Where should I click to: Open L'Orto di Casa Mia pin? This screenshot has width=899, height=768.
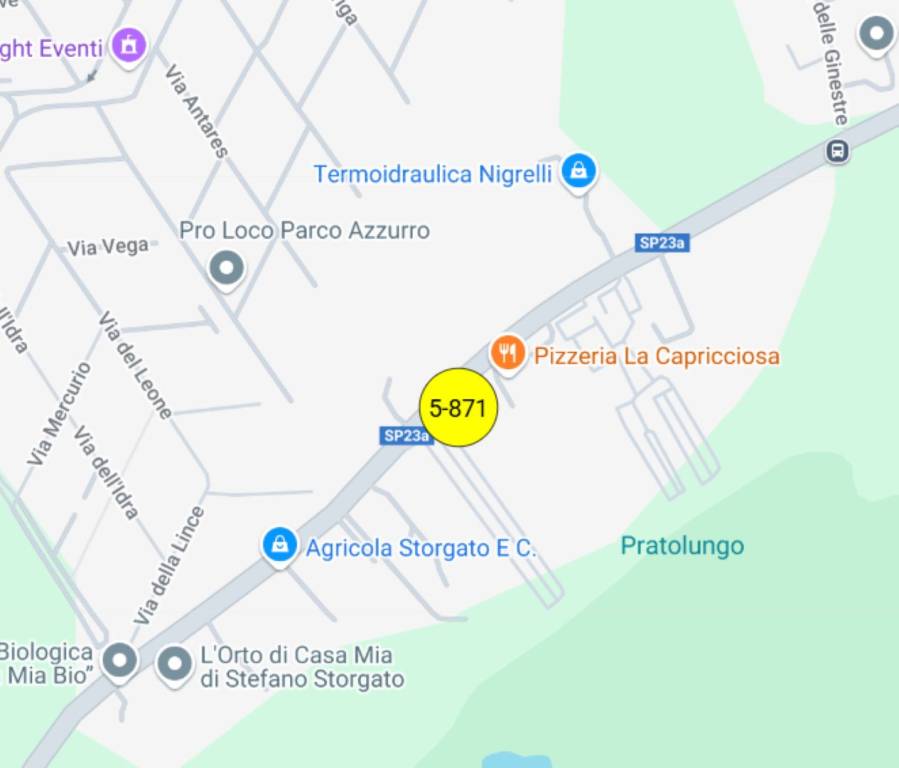pyautogui.click(x=175, y=662)
